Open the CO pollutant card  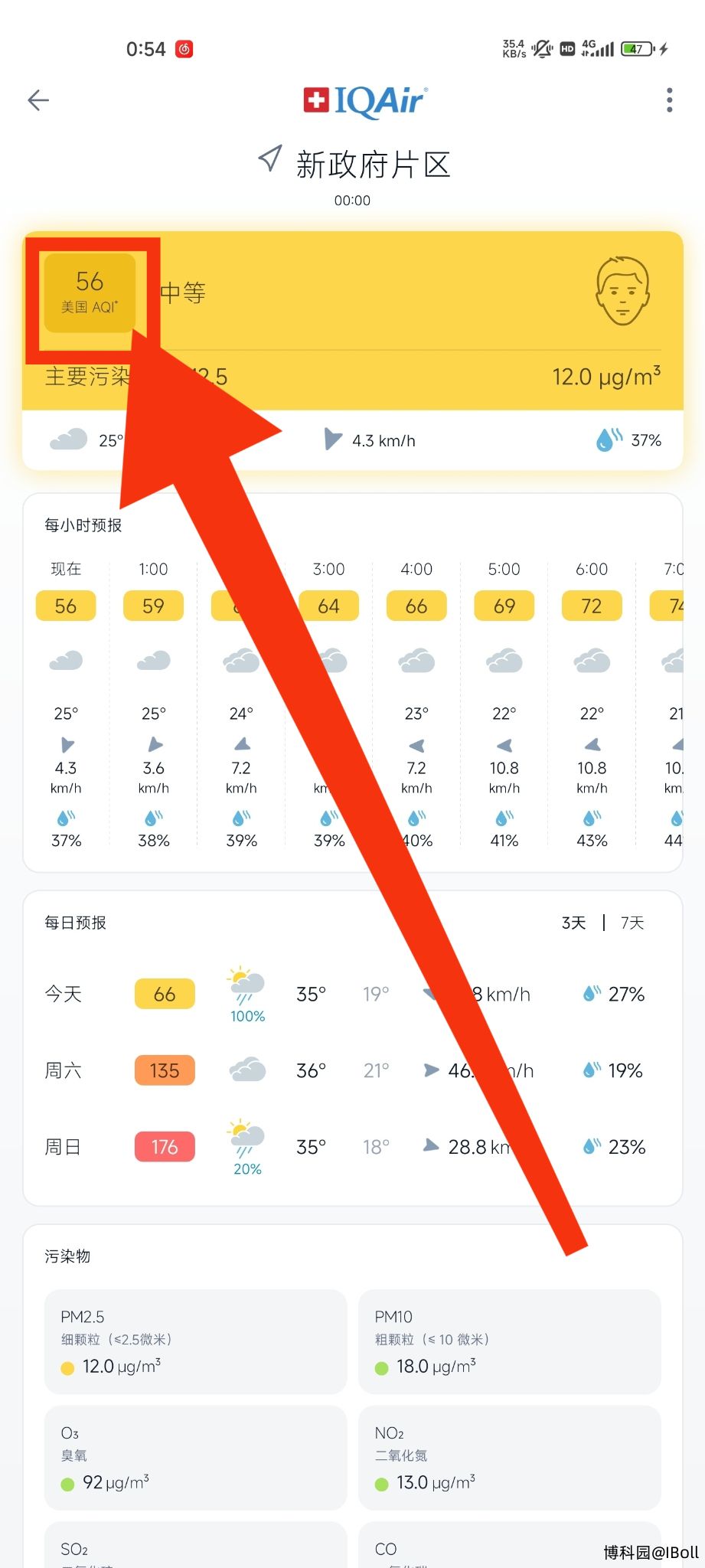click(x=510, y=1545)
